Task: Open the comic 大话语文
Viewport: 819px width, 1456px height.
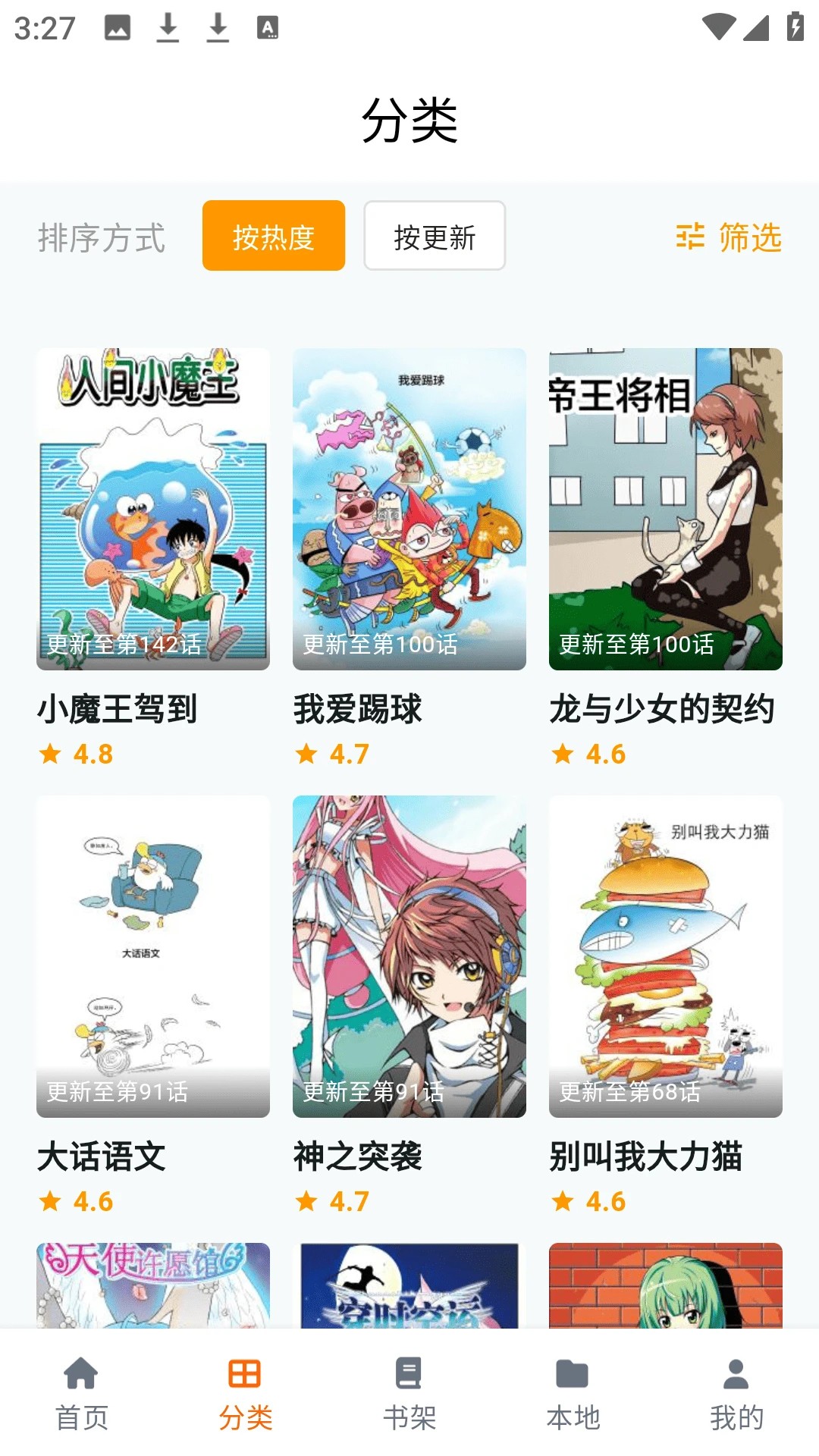Action: pos(153,956)
